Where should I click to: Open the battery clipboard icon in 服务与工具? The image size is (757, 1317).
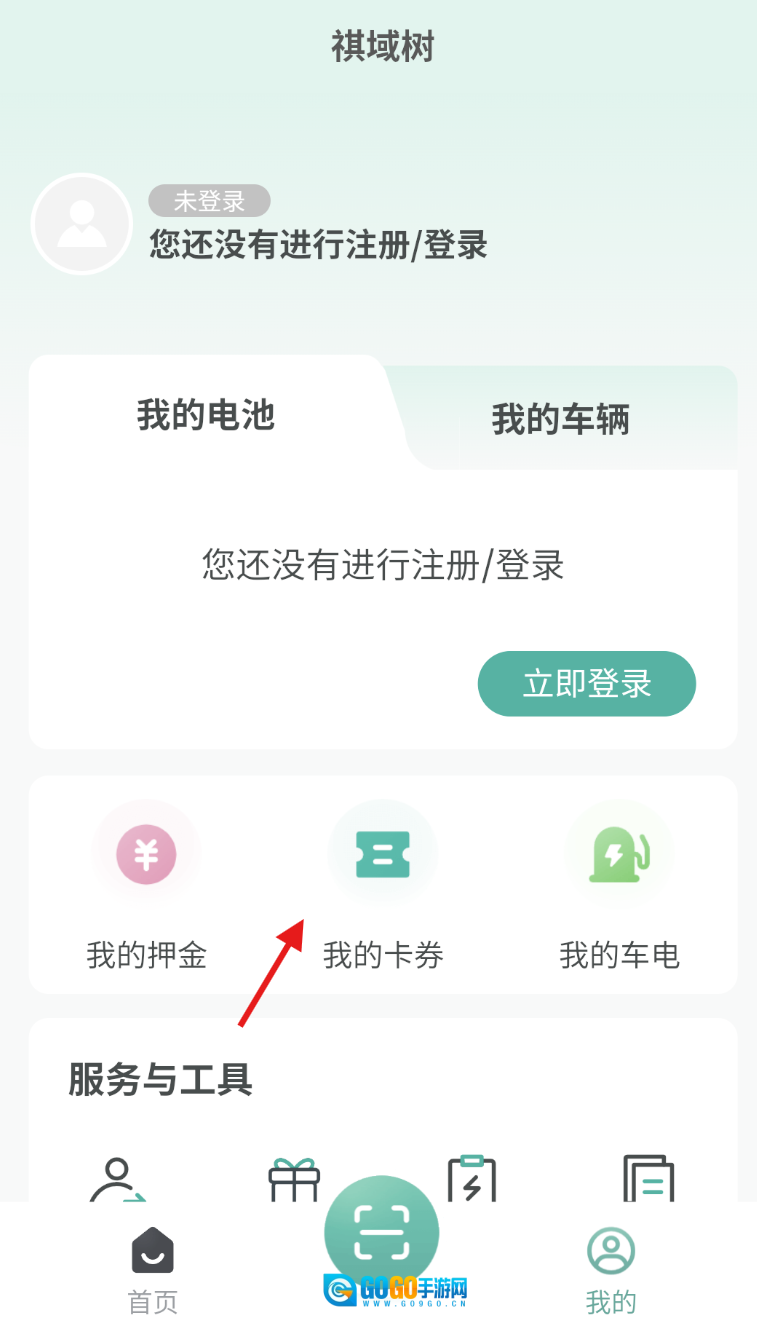pos(472,1180)
